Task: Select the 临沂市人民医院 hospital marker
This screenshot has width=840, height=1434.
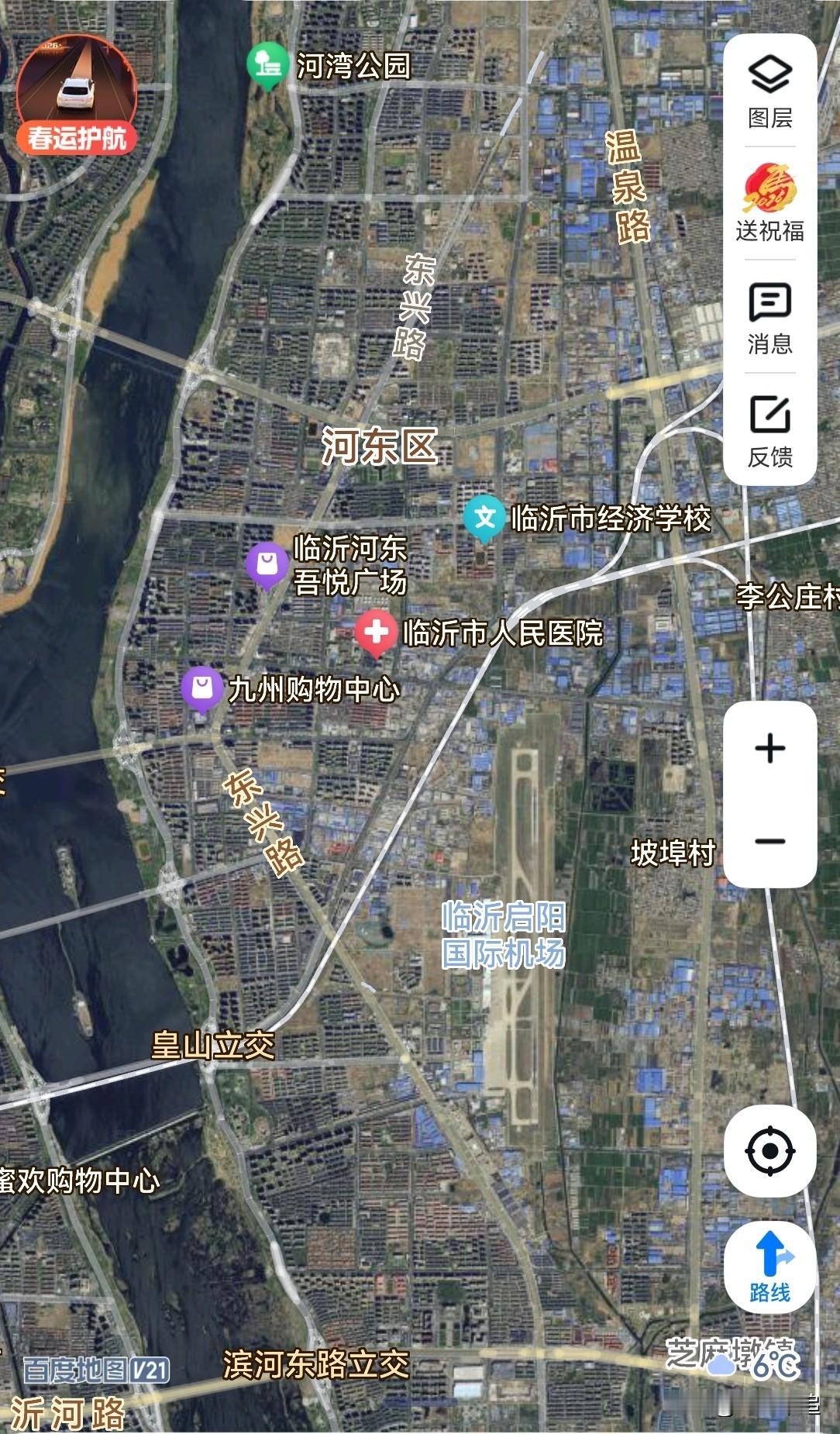Action: coord(376,633)
